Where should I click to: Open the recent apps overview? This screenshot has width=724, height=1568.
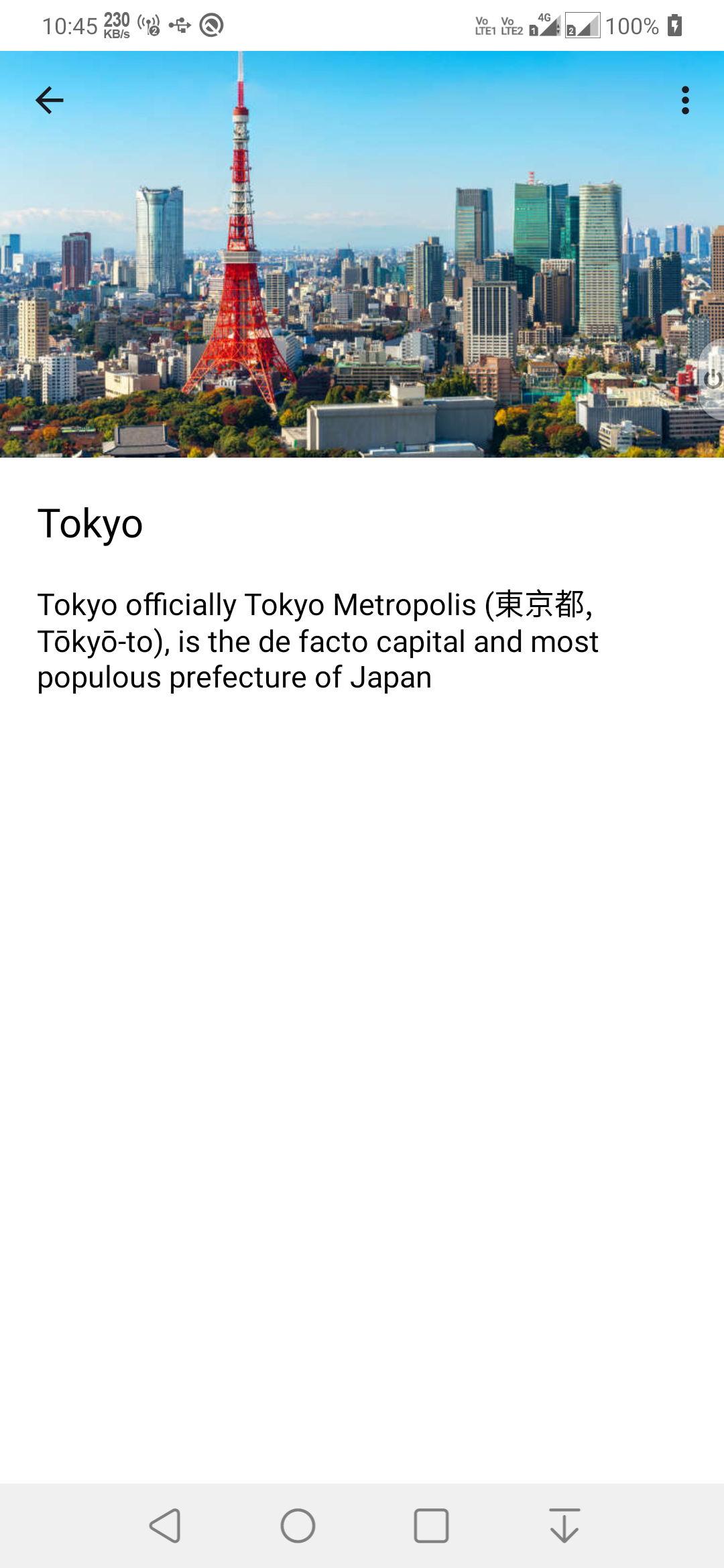(431, 1526)
